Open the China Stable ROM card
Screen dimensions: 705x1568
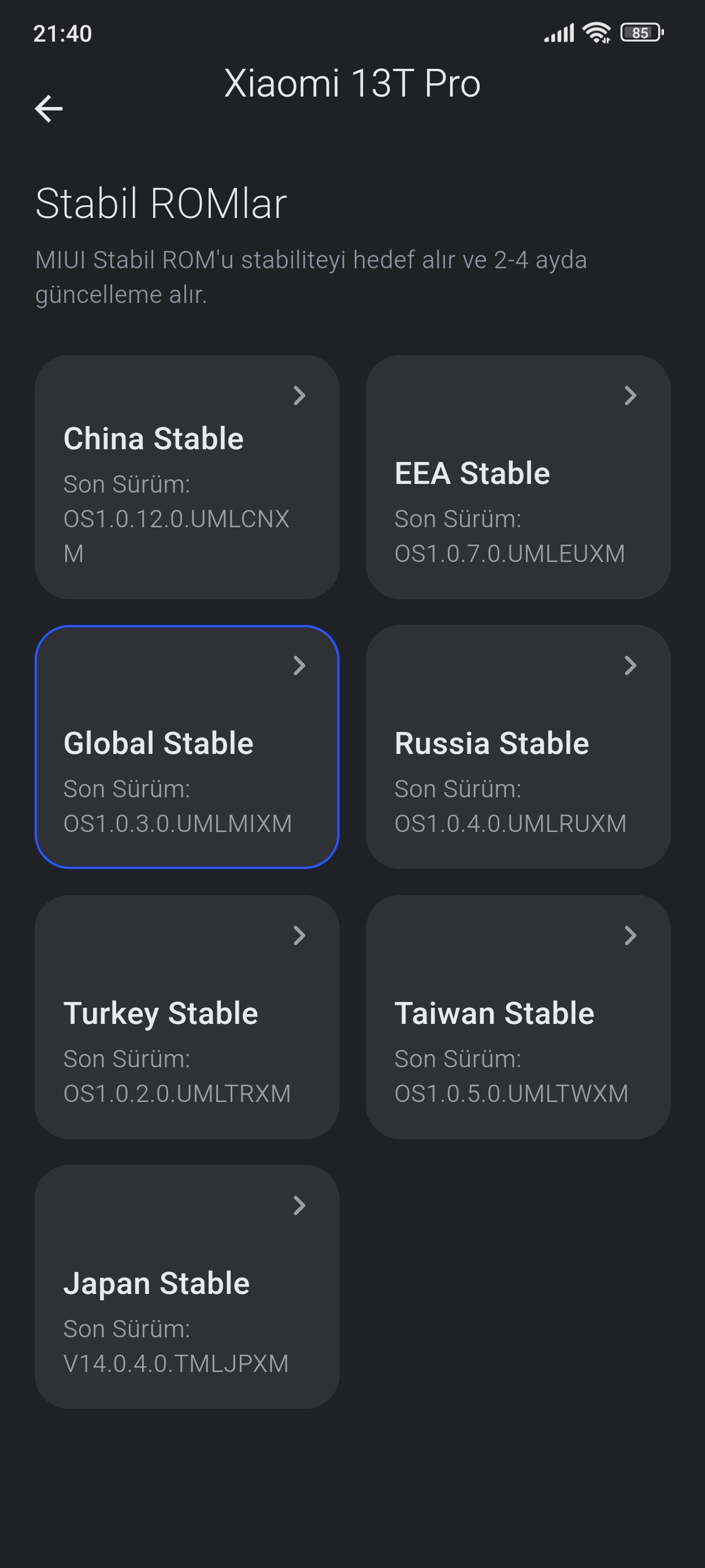[x=187, y=476]
